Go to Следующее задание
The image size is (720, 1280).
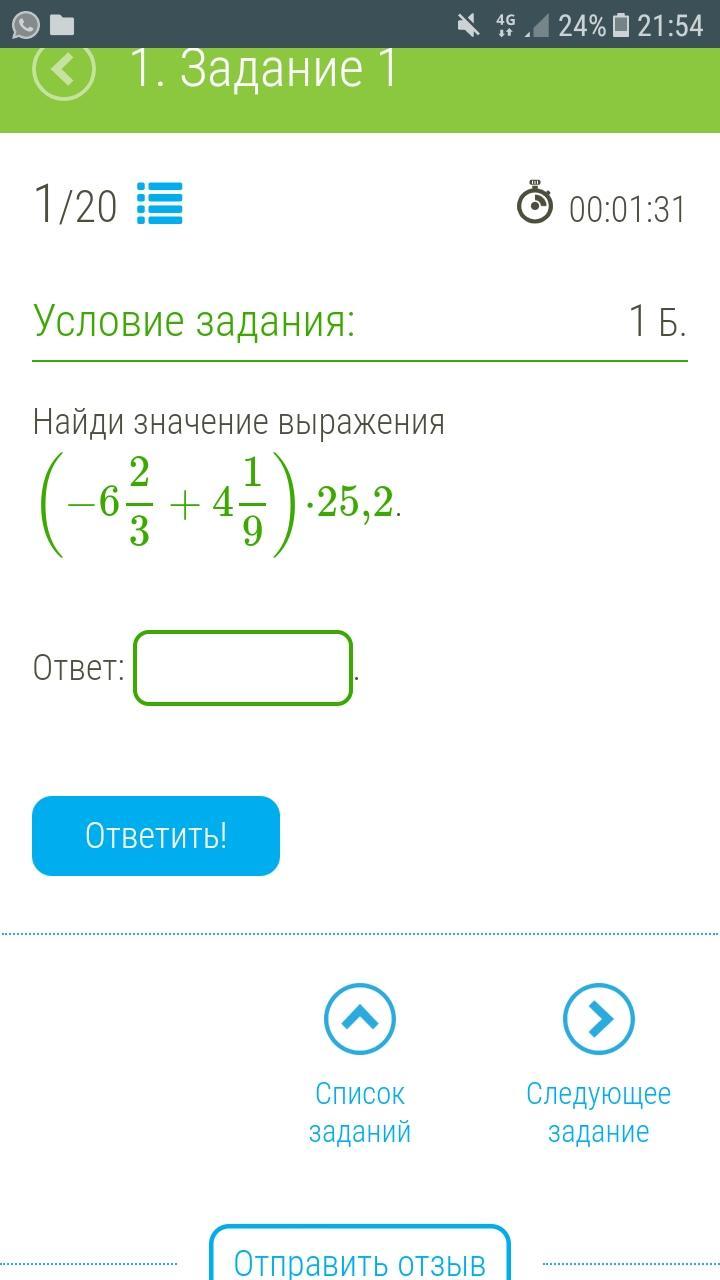[x=598, y=1020]
